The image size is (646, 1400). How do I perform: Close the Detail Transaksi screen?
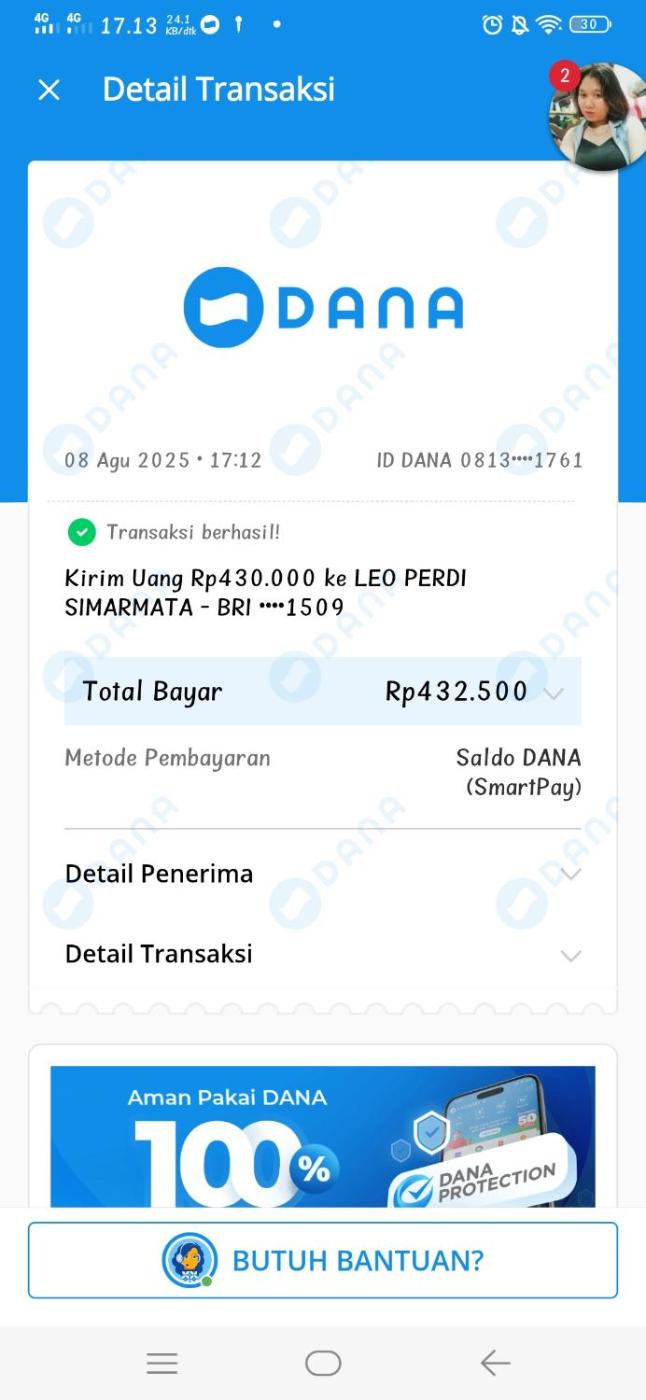pos(49,90)
